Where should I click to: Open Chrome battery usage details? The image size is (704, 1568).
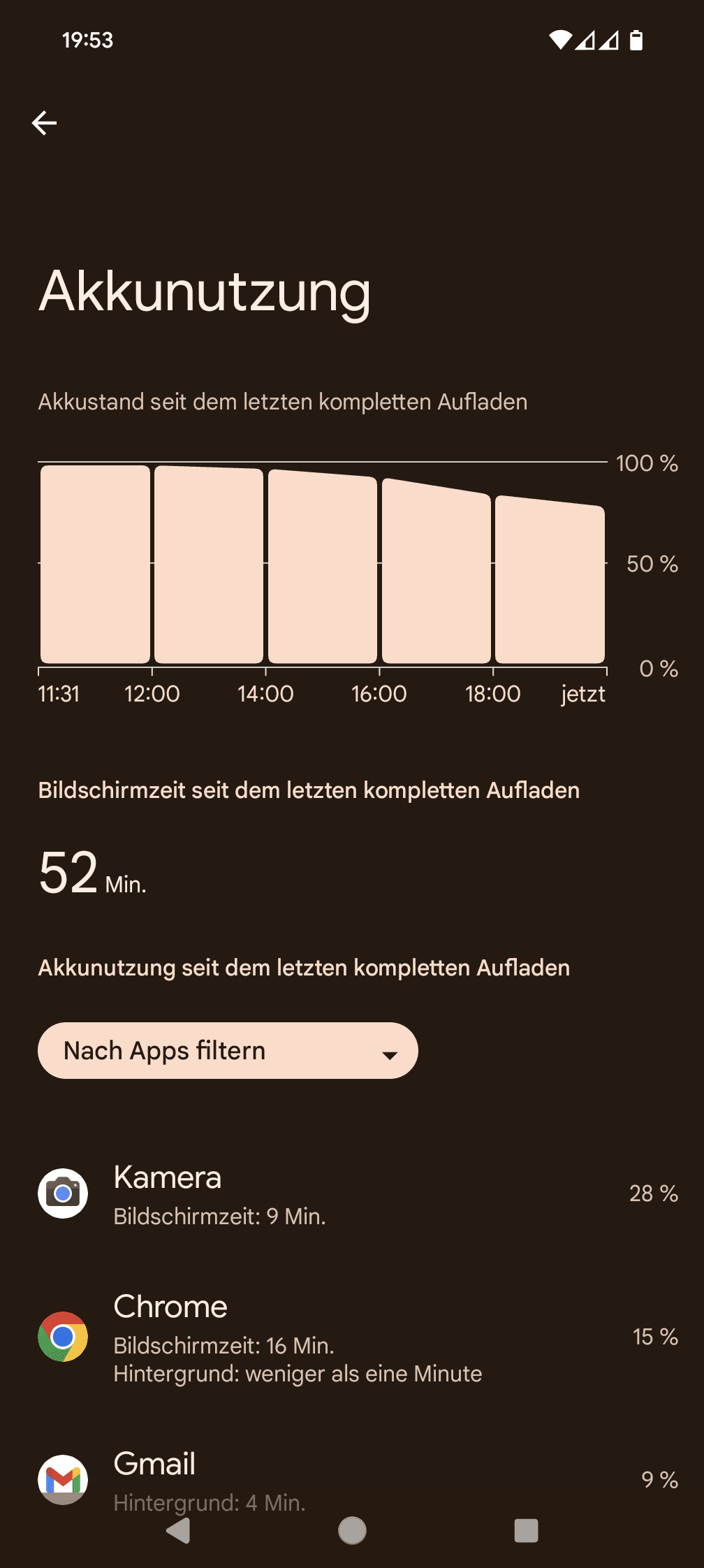point(352,1337)
